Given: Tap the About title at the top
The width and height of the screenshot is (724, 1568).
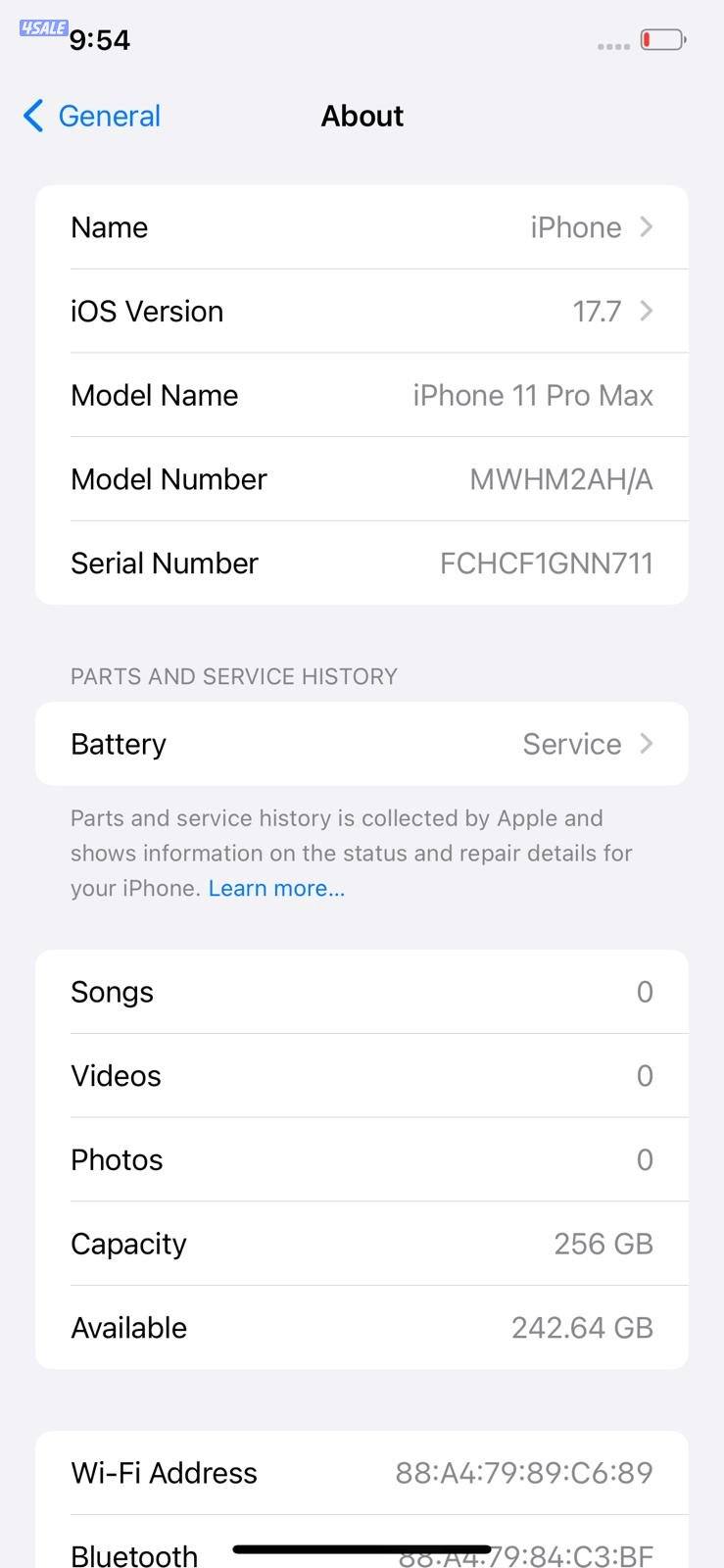Looking at the screenshot, I should (x=362, y=116).
